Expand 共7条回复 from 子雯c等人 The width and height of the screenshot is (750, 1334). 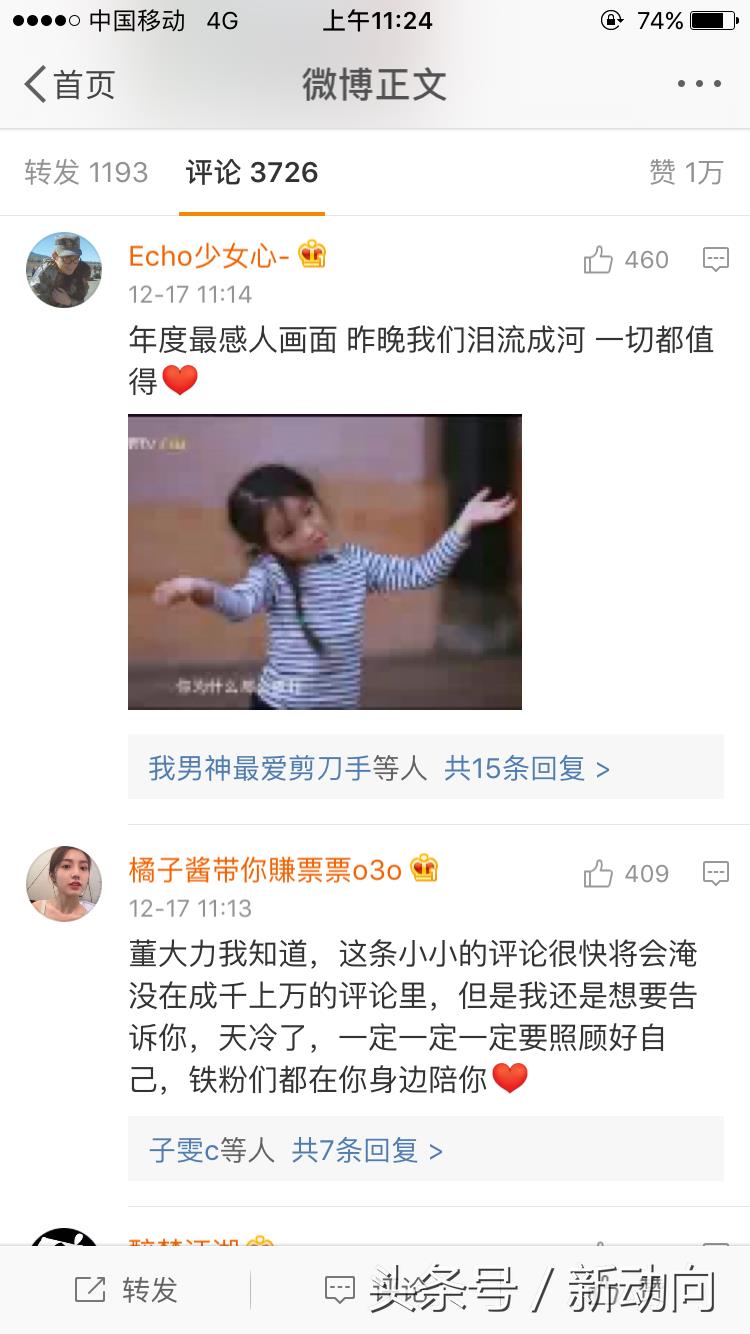366,1150
